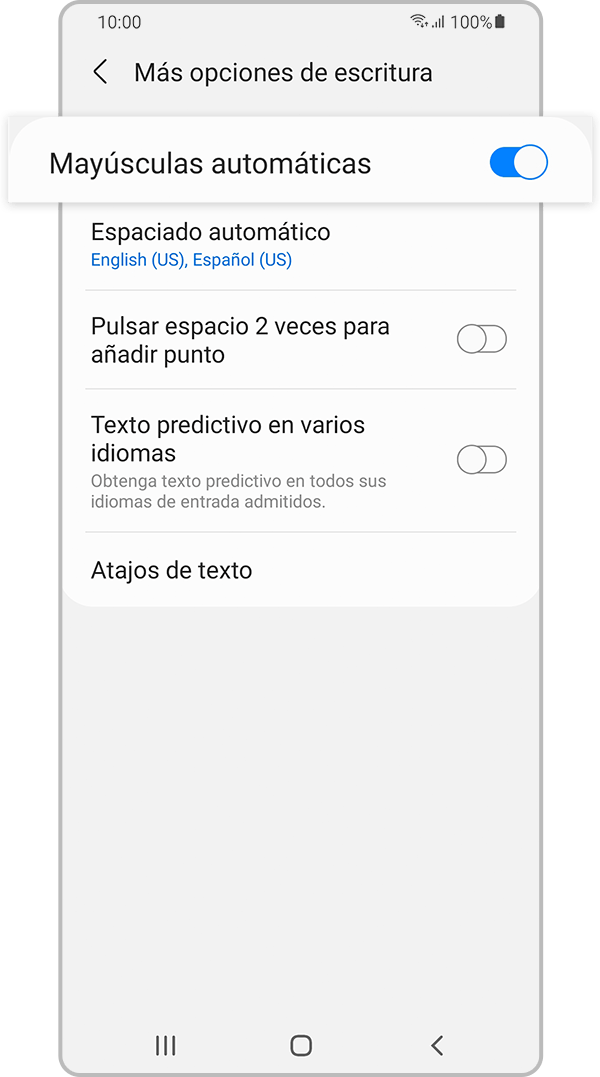Tap the system back button
The image size is (600, 1077).
point(437,1045)
